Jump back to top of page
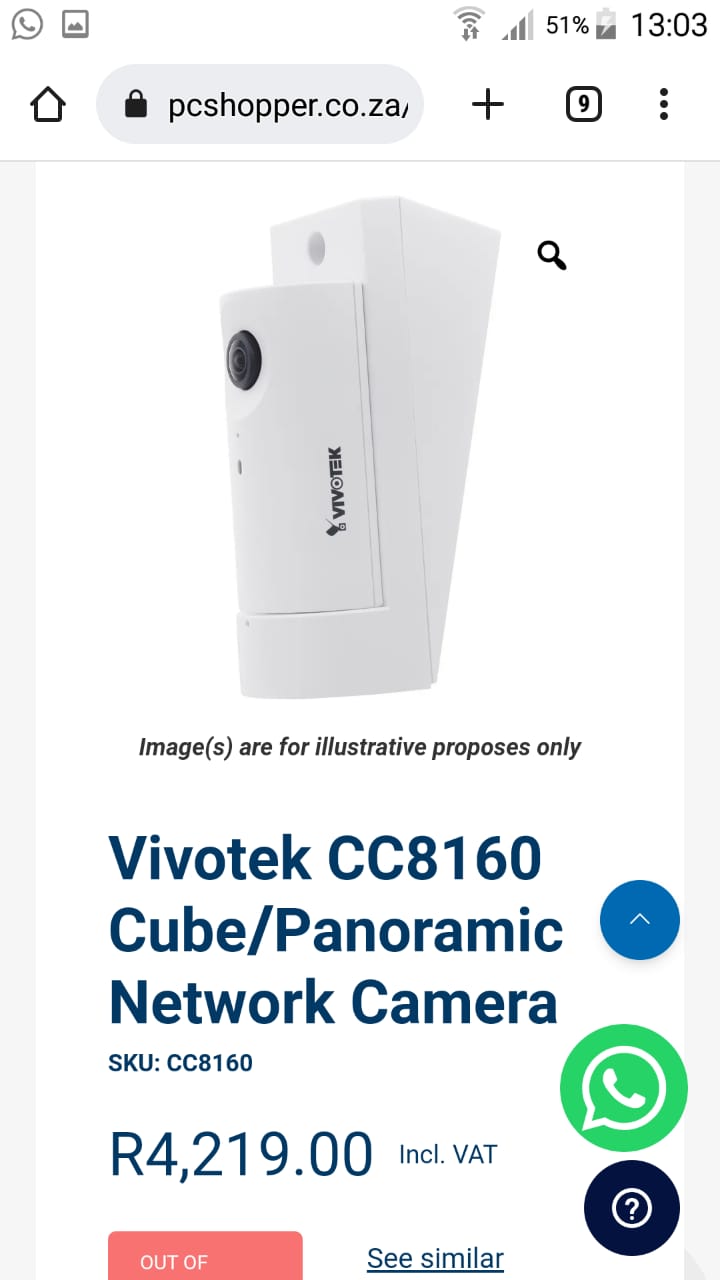The image size is (720, 1280). click(x=640, y=920)
